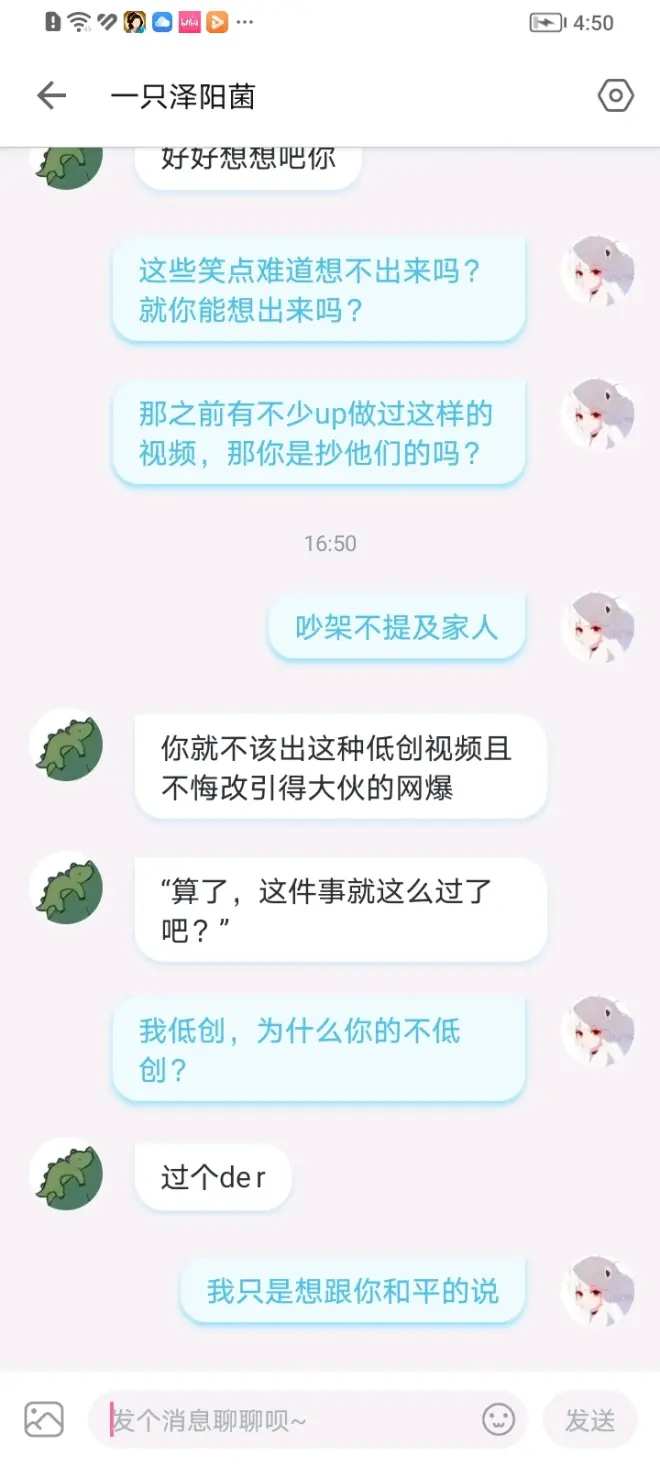Go back from chat with 一只泽阳菌

coord(51,96)
